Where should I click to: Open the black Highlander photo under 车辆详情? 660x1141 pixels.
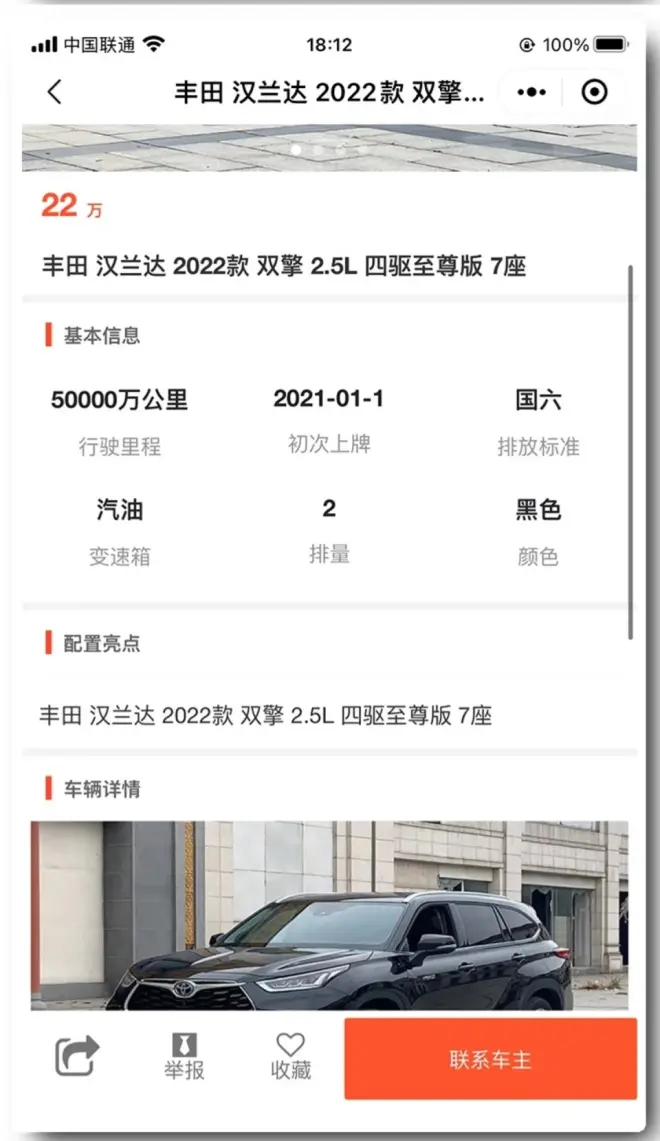tap(330, 915)
